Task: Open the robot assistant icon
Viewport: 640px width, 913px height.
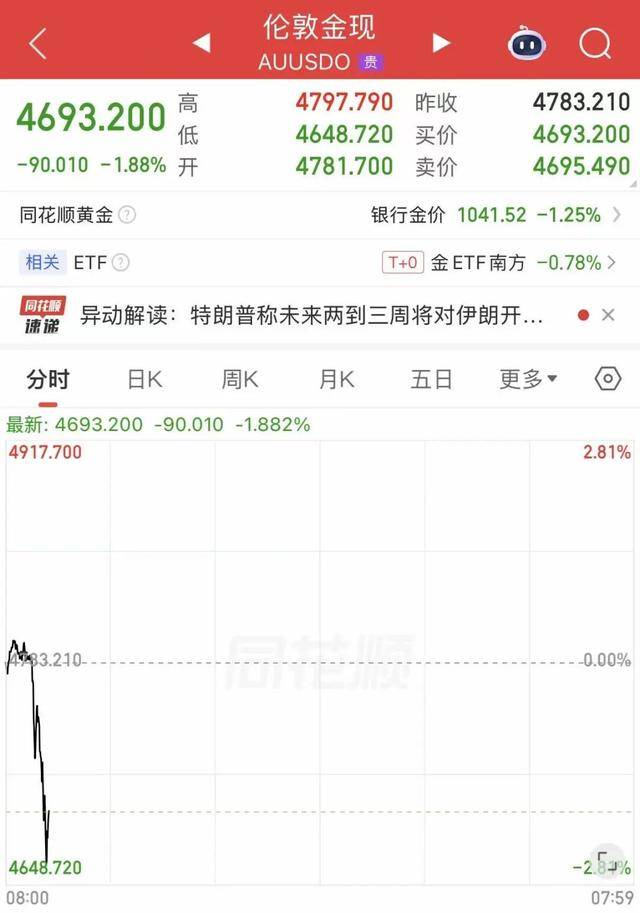Action: coord(526,43)
